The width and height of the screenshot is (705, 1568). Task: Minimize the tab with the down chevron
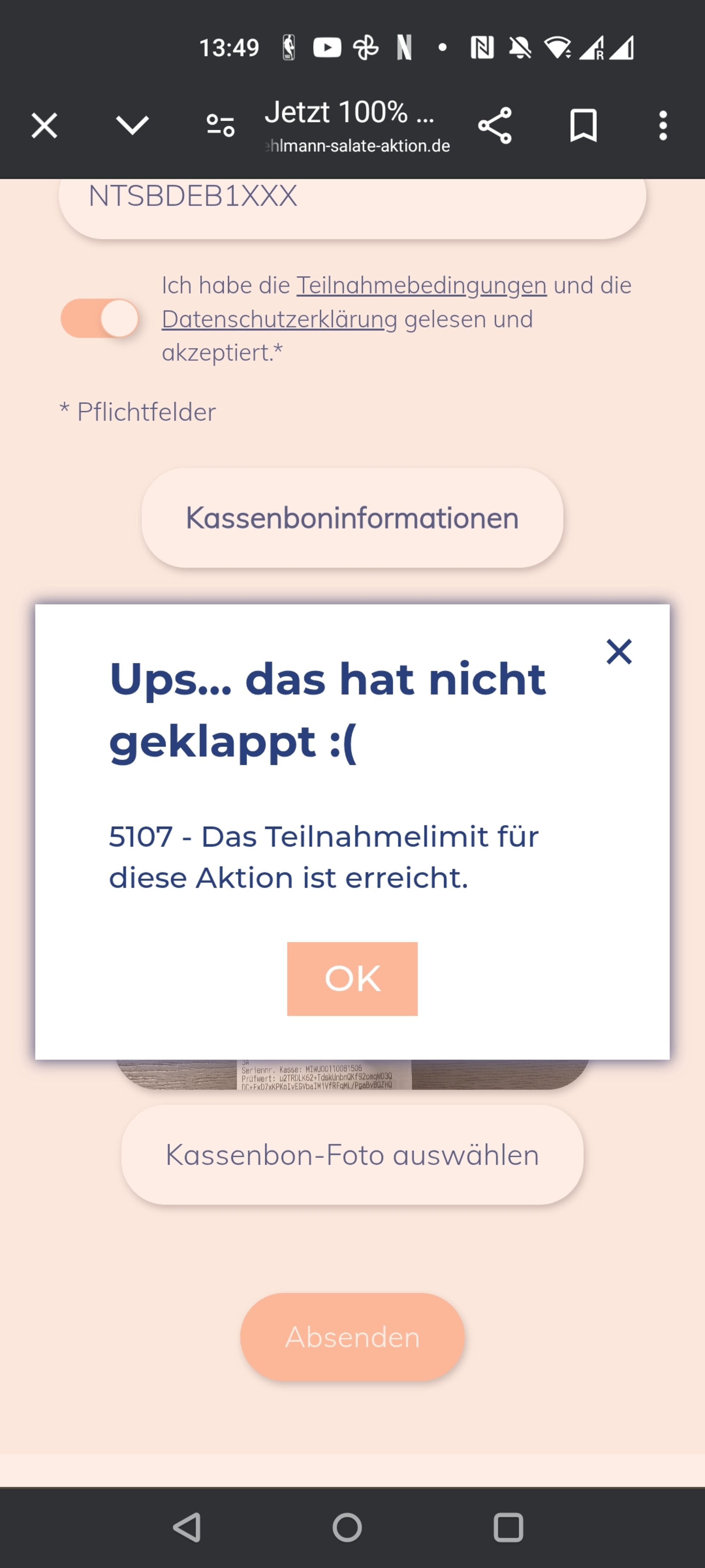(132, 126)
